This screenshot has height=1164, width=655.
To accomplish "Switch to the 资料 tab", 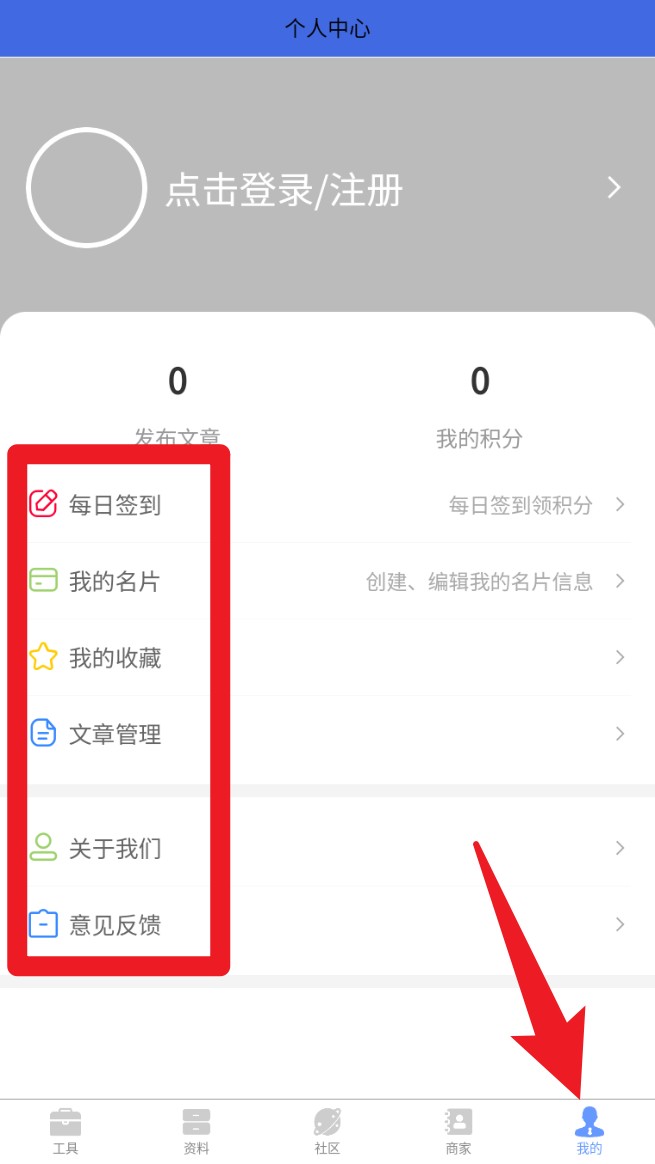I will tap(196, 1131).
